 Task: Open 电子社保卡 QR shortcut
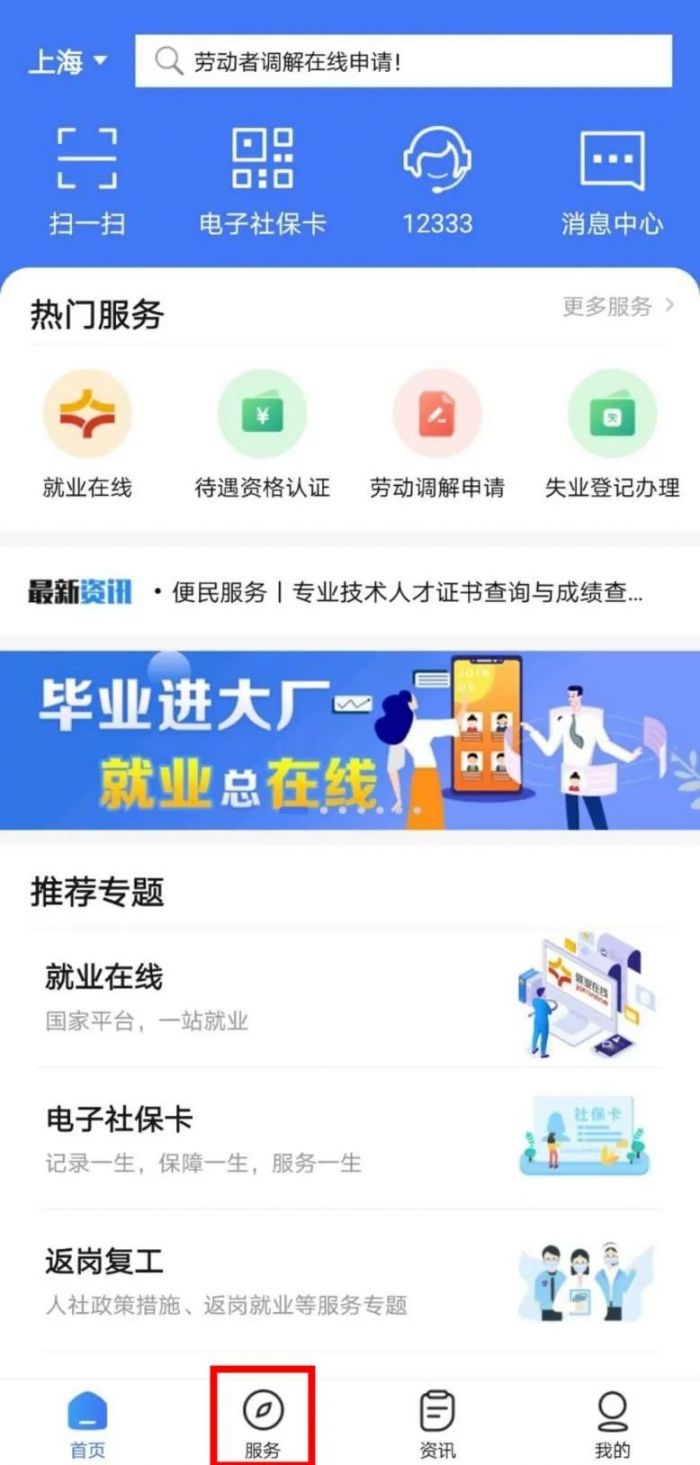(x=262, y=181)
